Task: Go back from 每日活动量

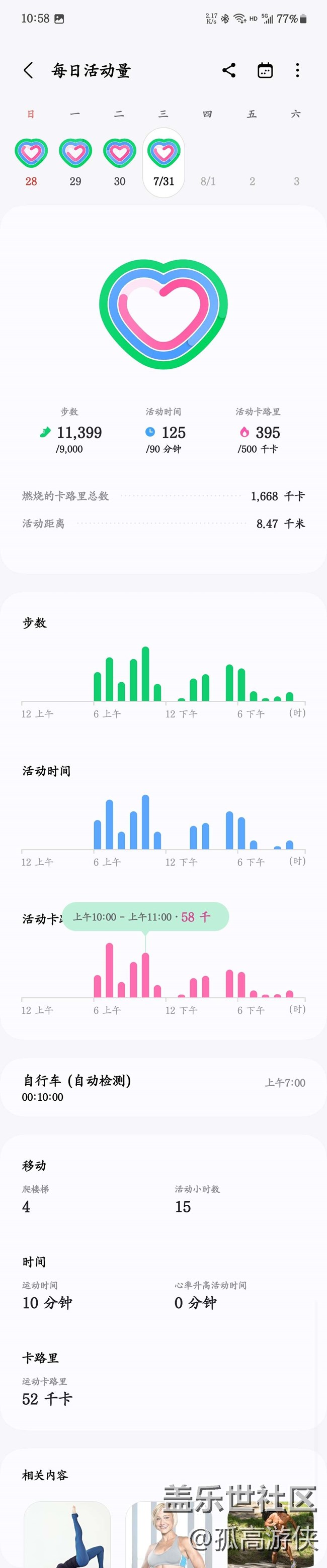Action: pyautogui.click(x=28, y=71)
